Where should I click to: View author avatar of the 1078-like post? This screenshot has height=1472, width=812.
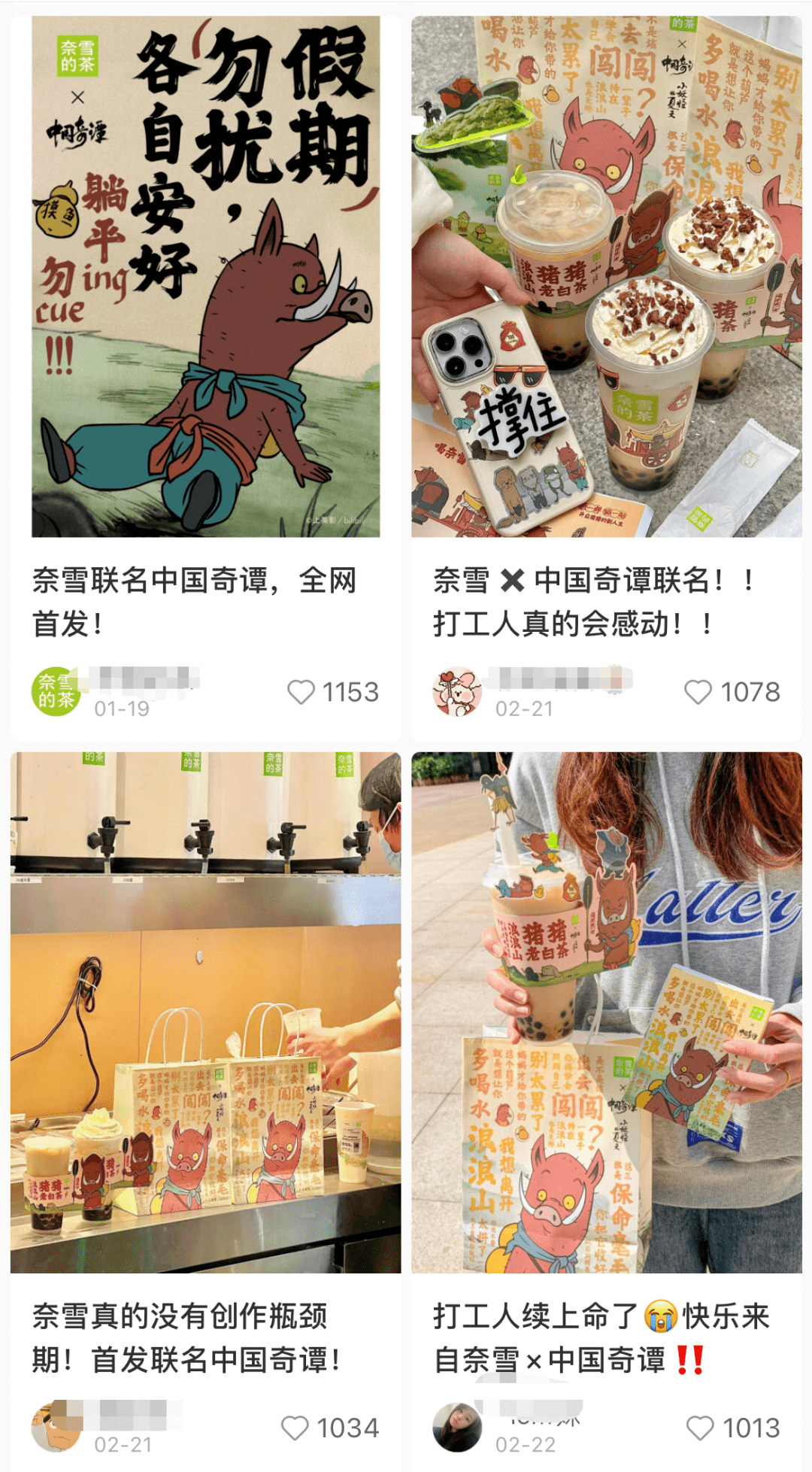coord(457,691)
